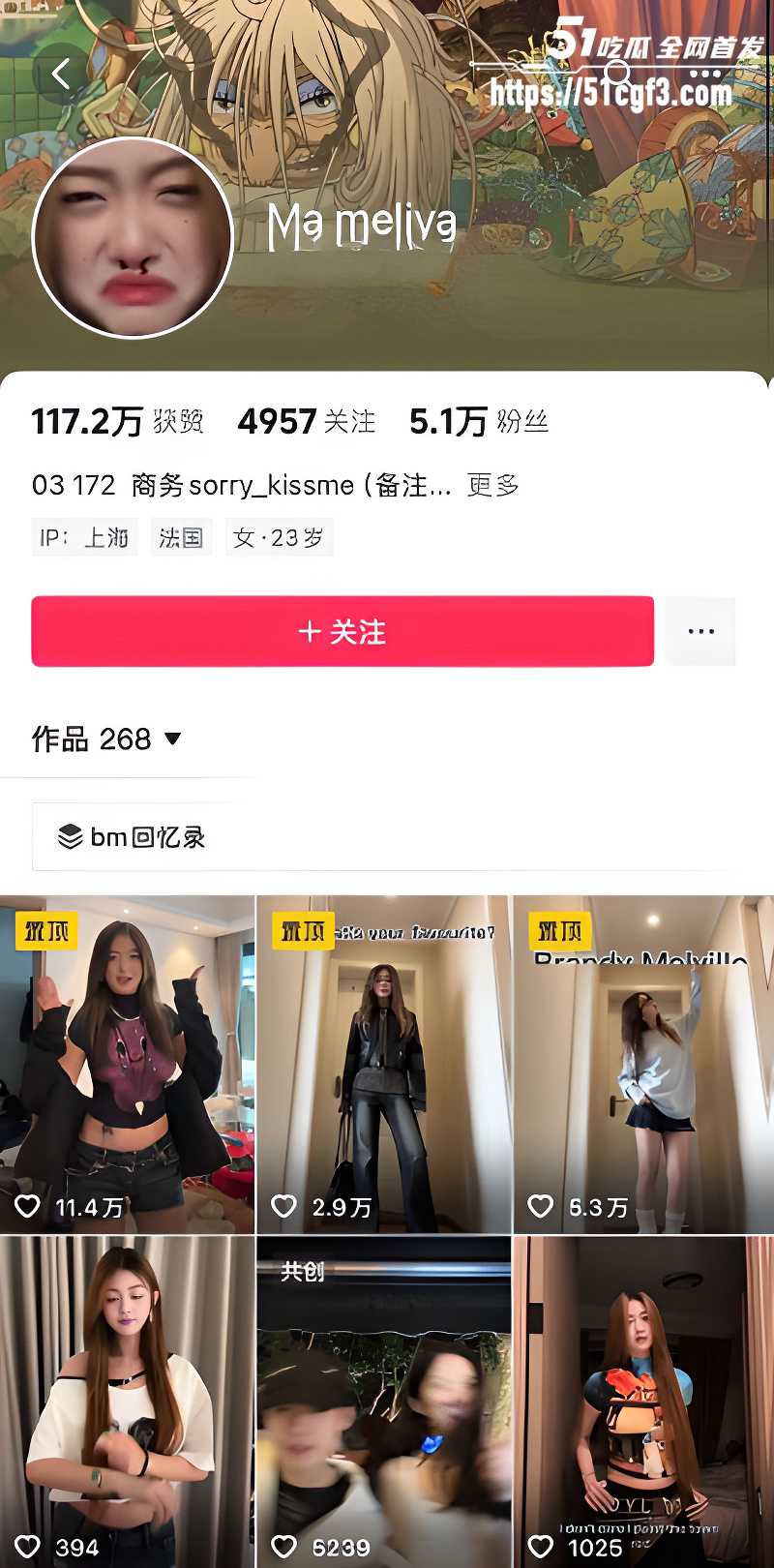
Task: Open the Brandy Melville pinned video
Action: coord(643,1064)
